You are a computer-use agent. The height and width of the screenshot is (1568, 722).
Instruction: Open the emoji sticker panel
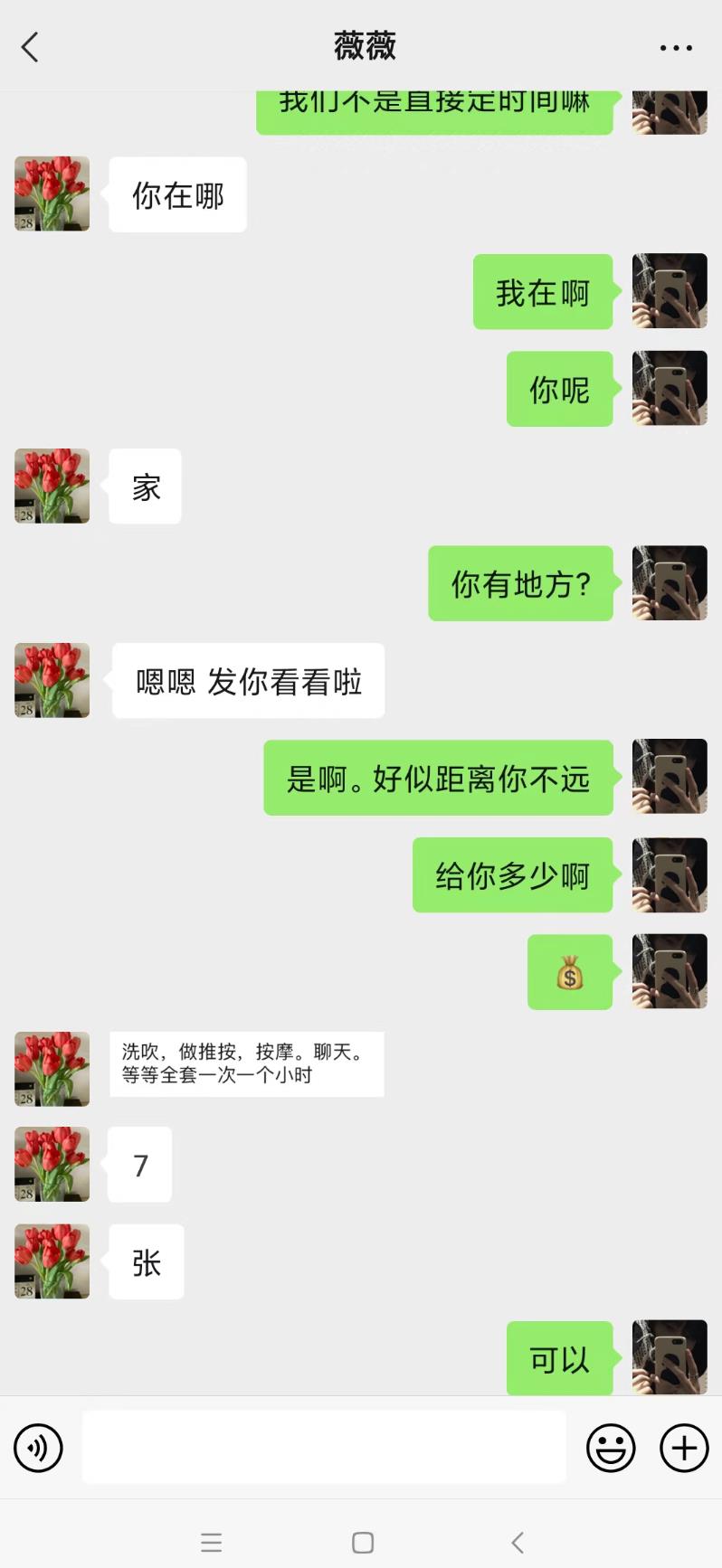[611, 1448]
